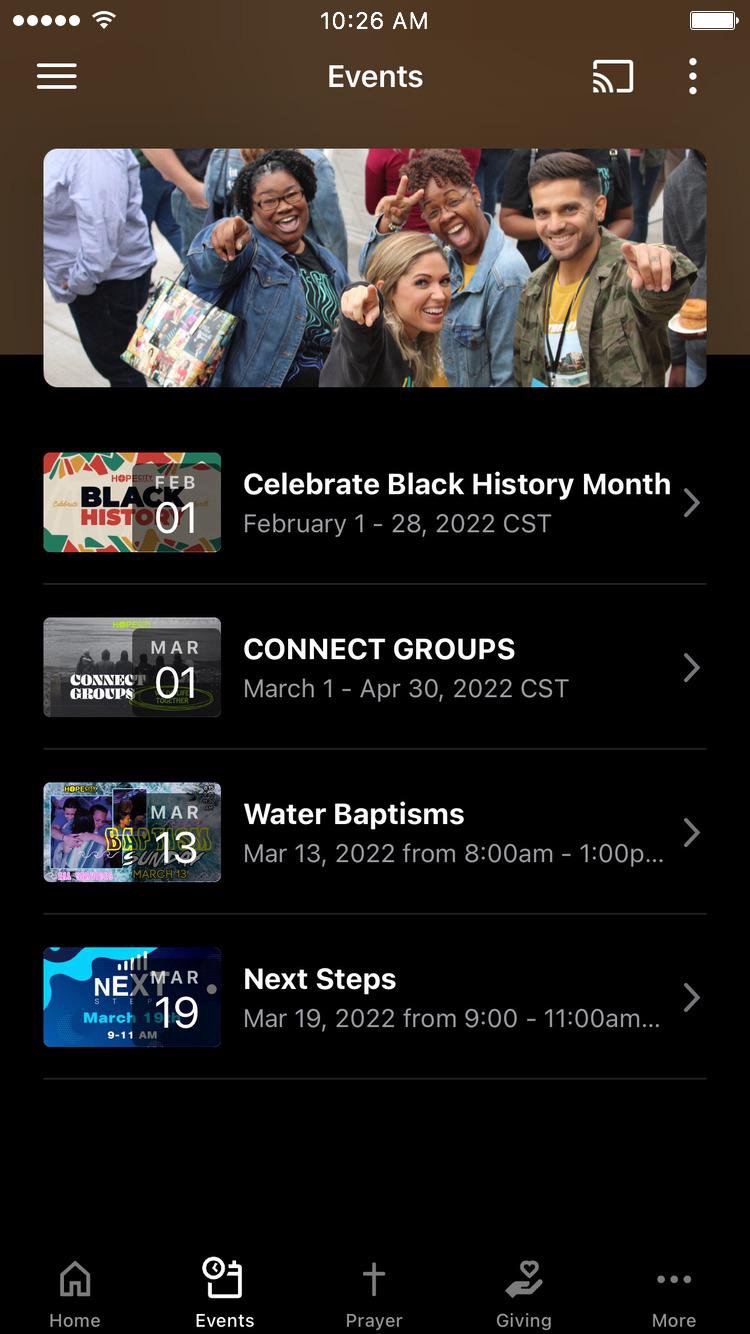Go to the Home tab
This screenshot has width=750, height=1334.
75,1293
